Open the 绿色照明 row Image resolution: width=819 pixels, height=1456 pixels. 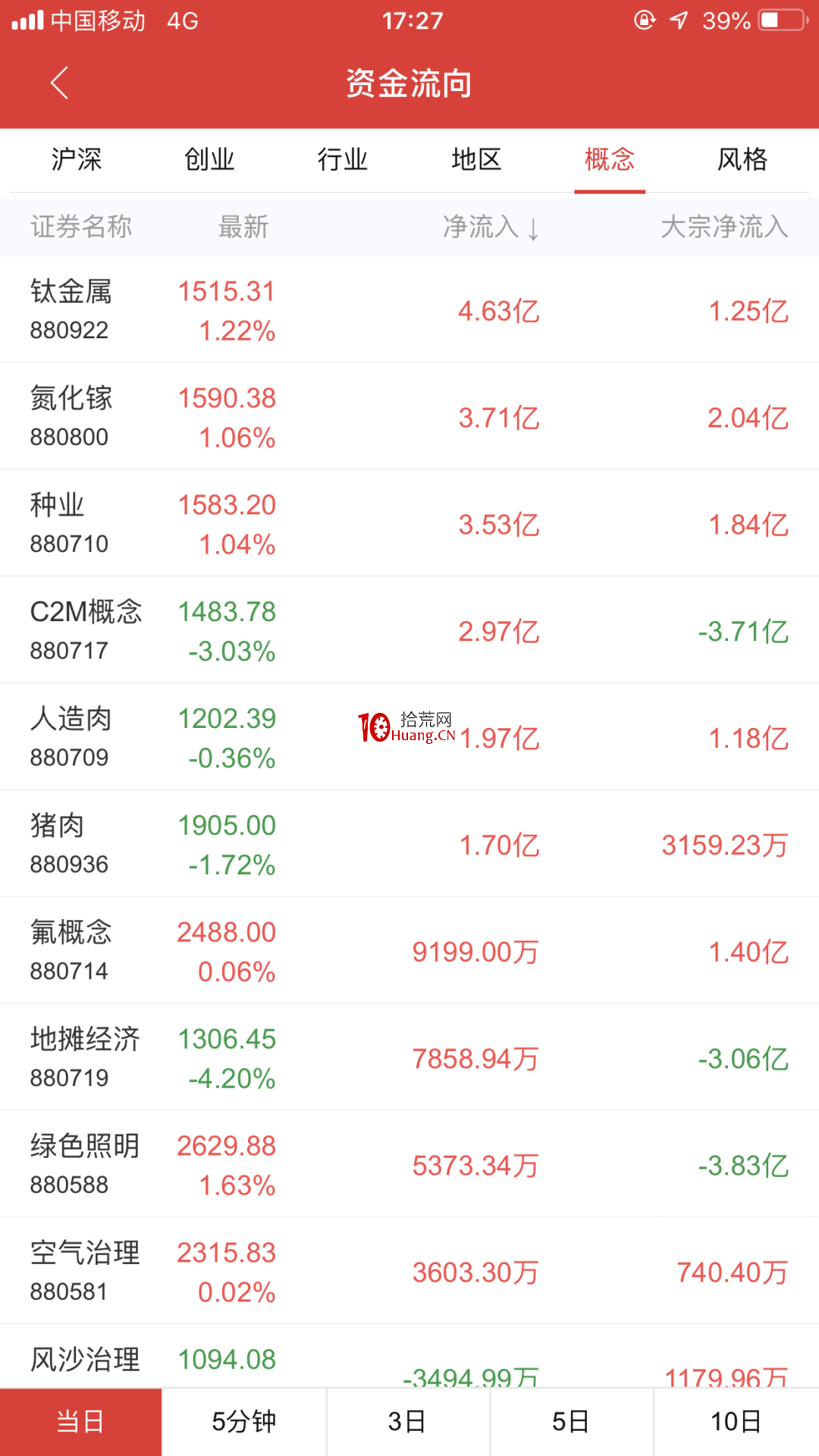[409, 1166]
